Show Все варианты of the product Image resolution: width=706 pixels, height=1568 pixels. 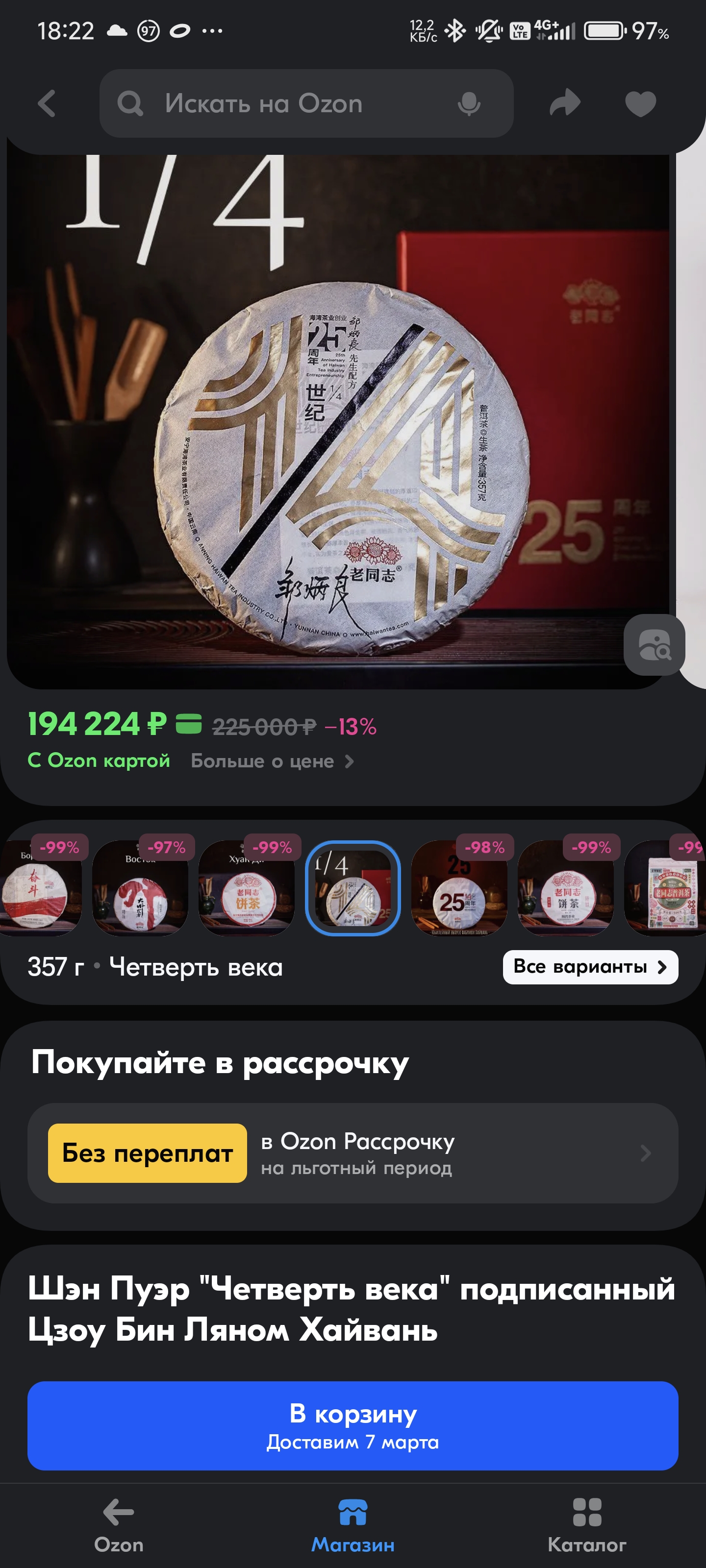(x=590, y=967)
